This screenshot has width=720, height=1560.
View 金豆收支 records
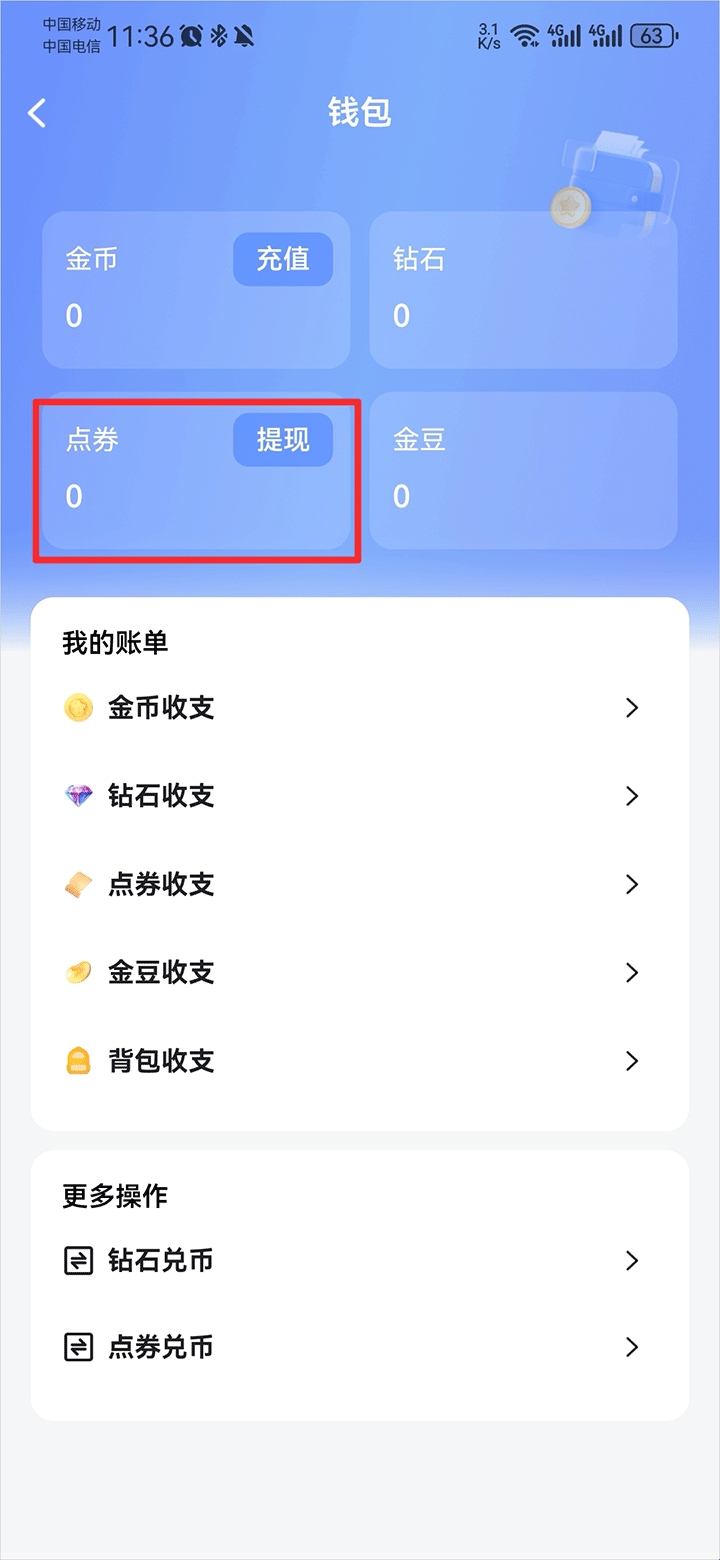[x=360, y=973]
